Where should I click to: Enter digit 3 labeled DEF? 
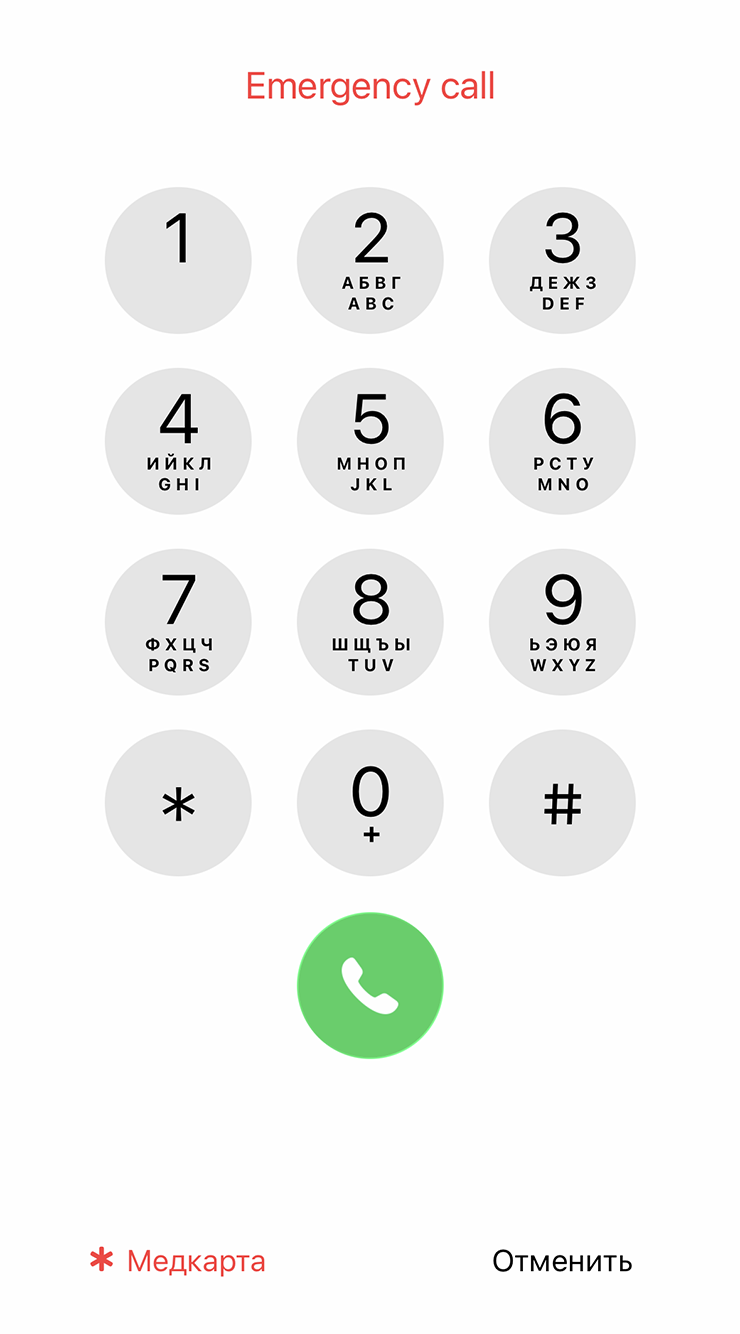coord(562,261)
